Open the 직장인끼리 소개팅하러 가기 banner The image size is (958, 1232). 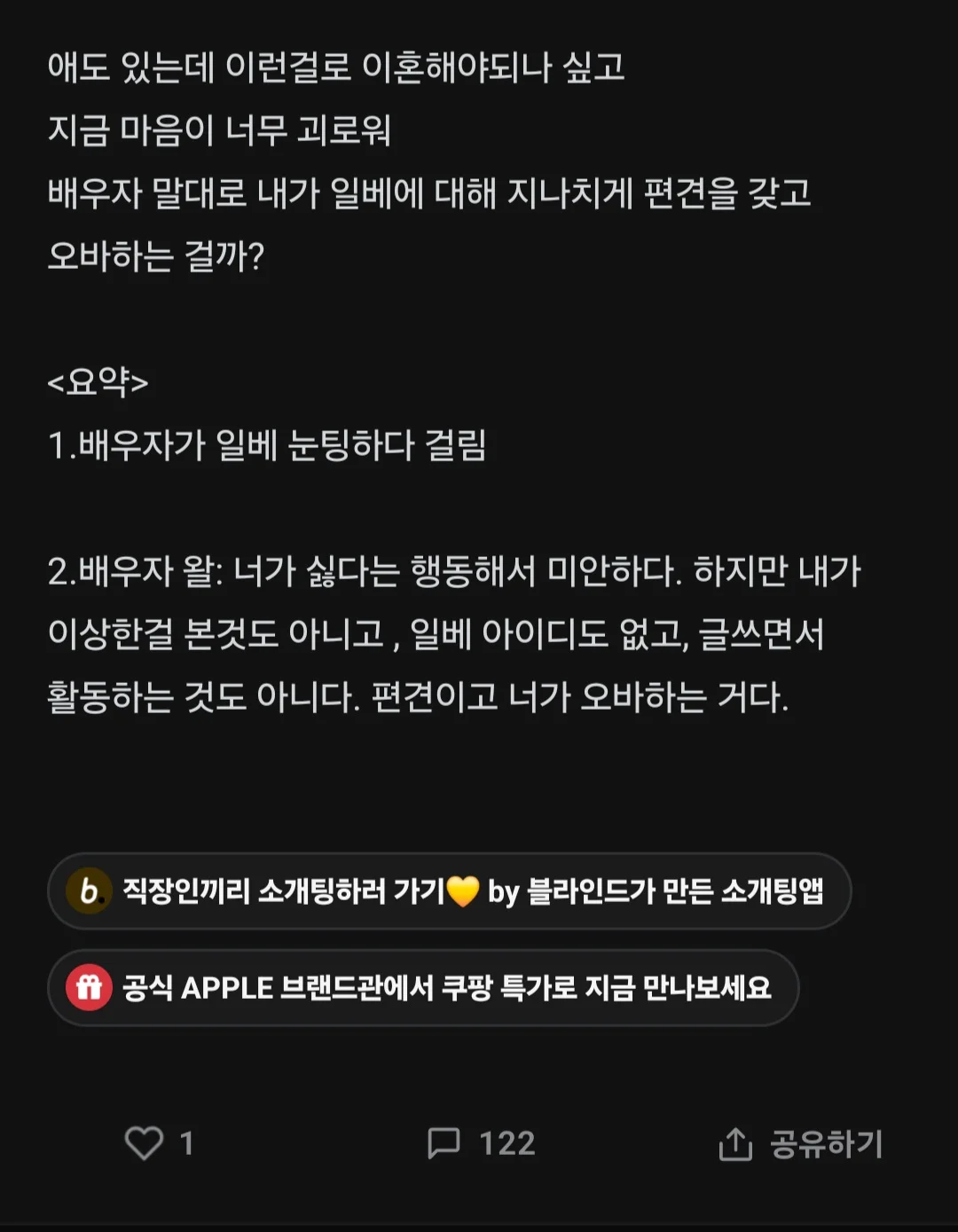(449, 891)
